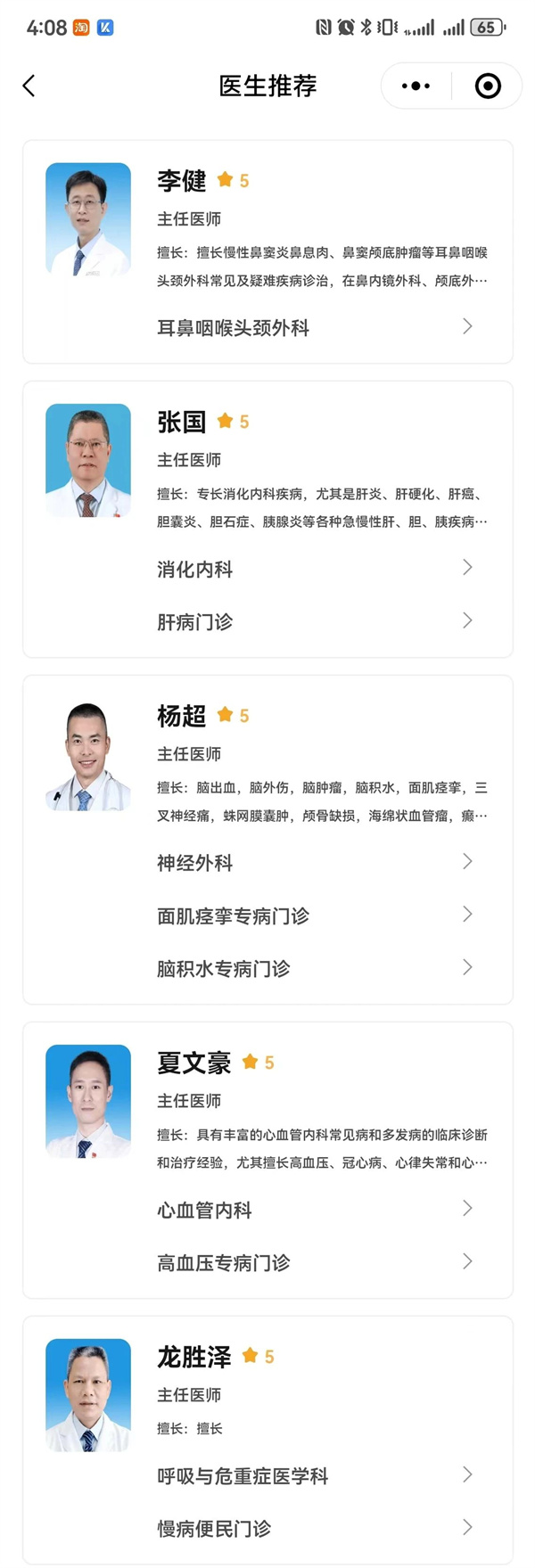View doctor 杨超's profile card
Image resolution: width=535 pixels, height=1568 pixels.
tap(182, 716)
